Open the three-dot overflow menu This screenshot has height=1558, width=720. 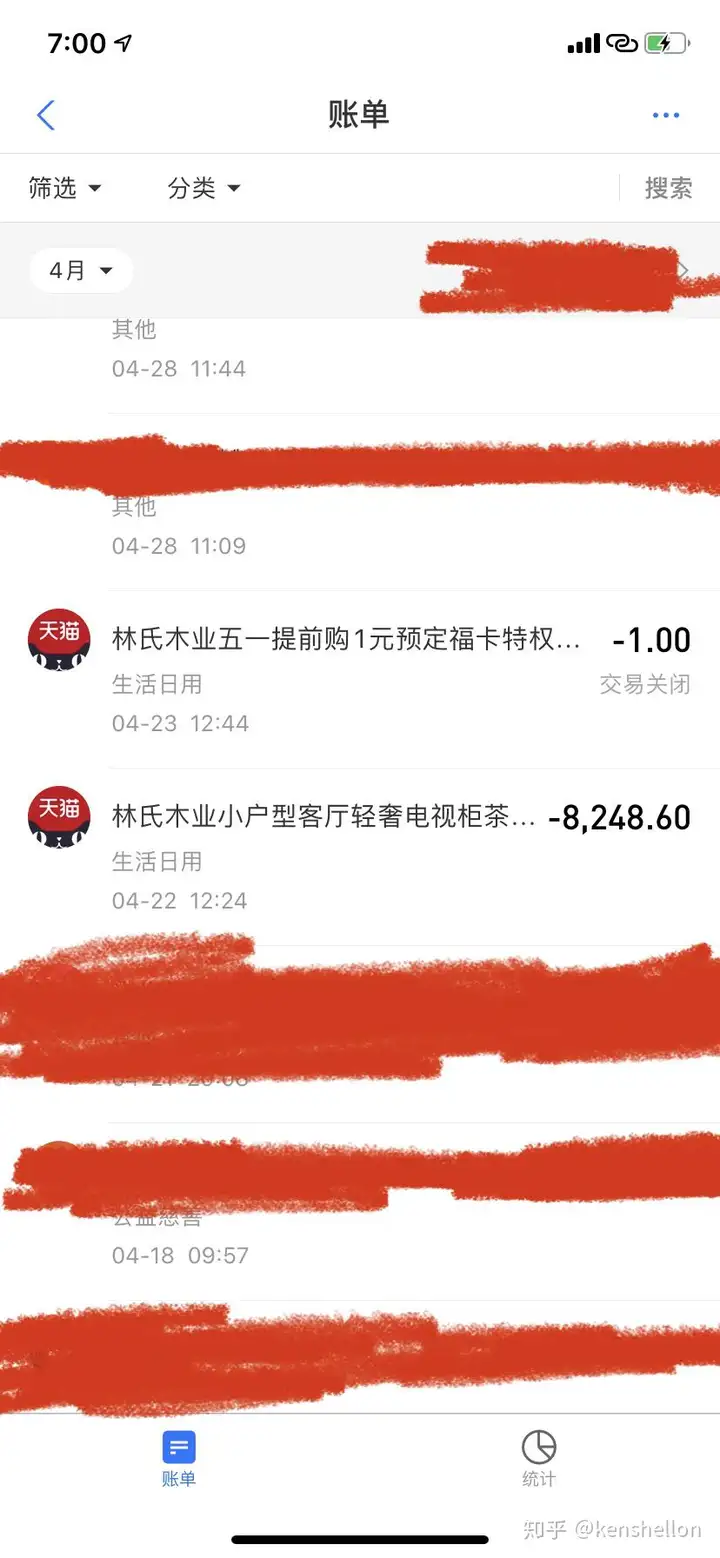tap(665, 115)
